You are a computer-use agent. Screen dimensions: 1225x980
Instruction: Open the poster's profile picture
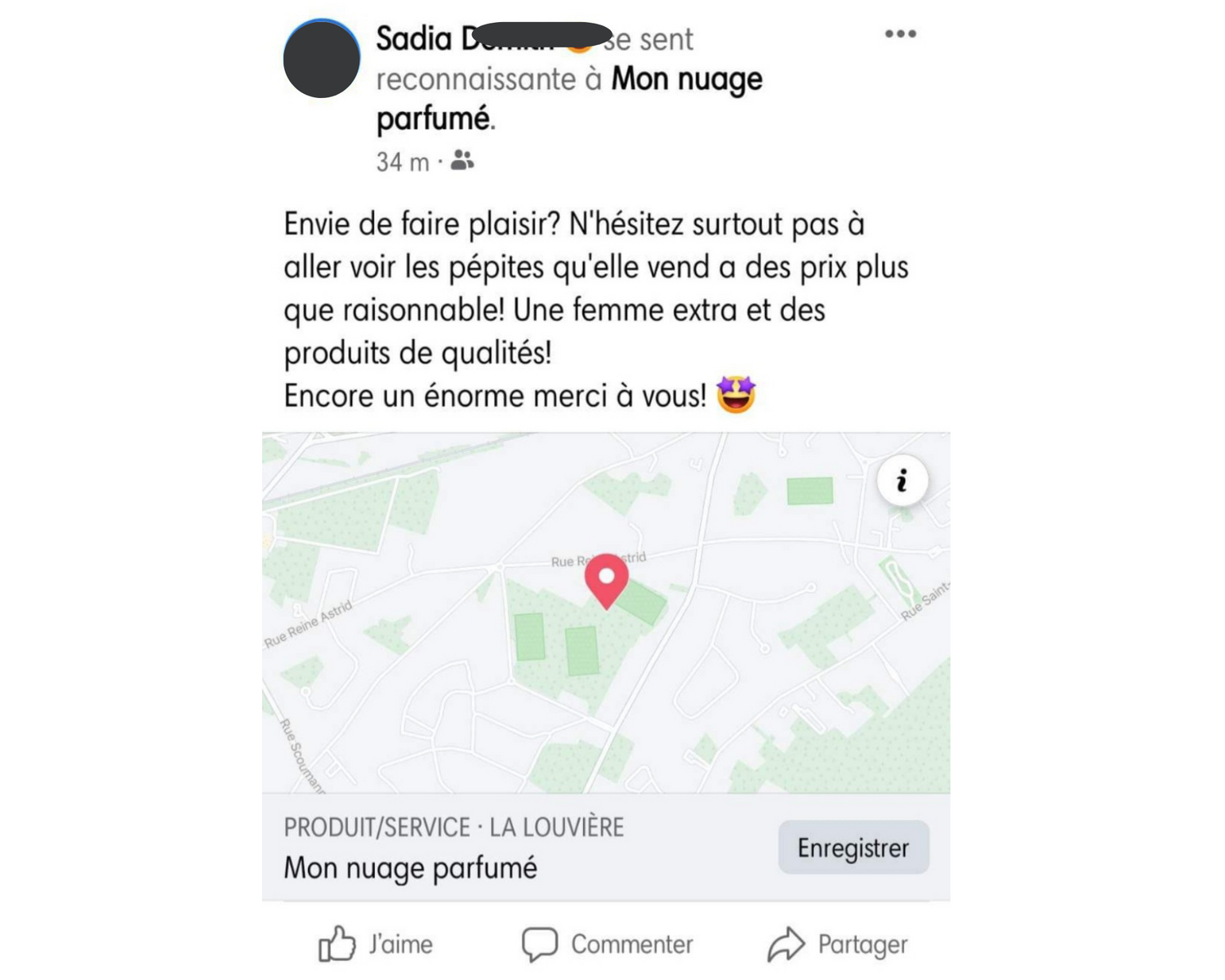point(322,59)
